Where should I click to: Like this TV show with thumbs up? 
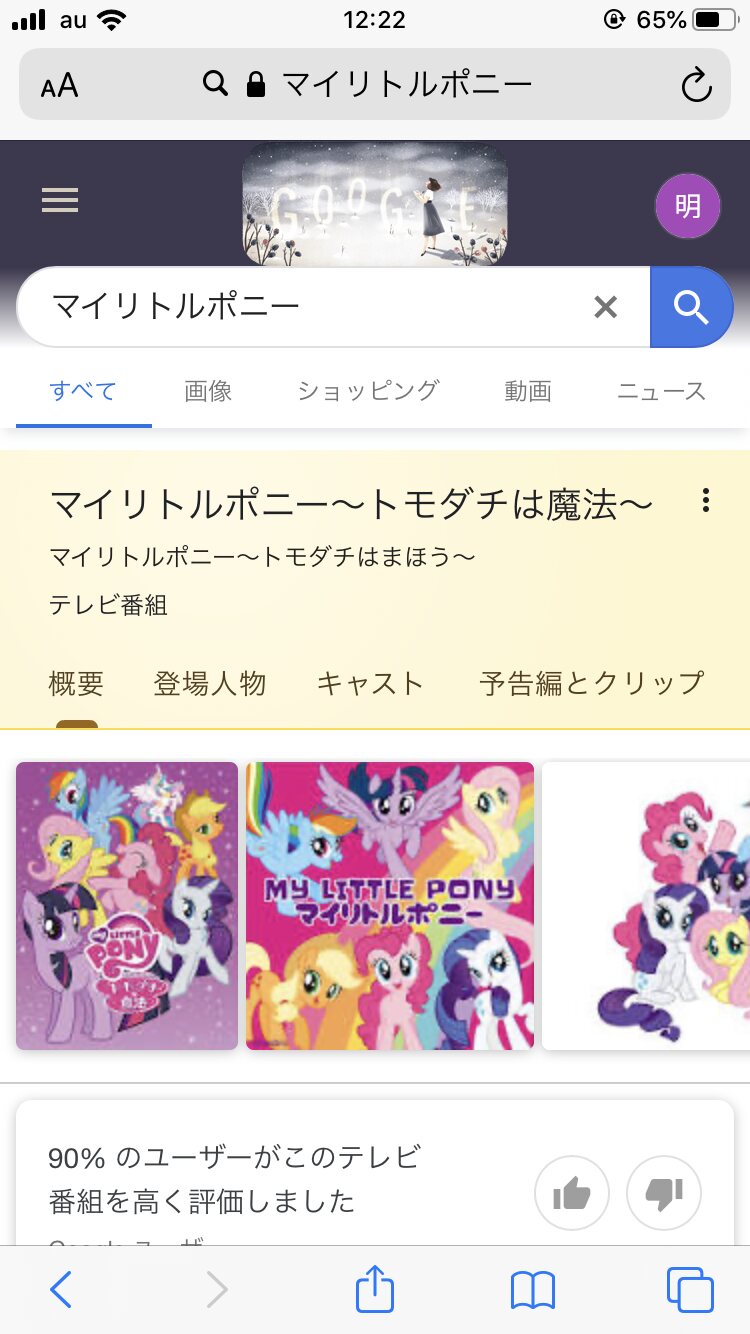point(572,1192)
